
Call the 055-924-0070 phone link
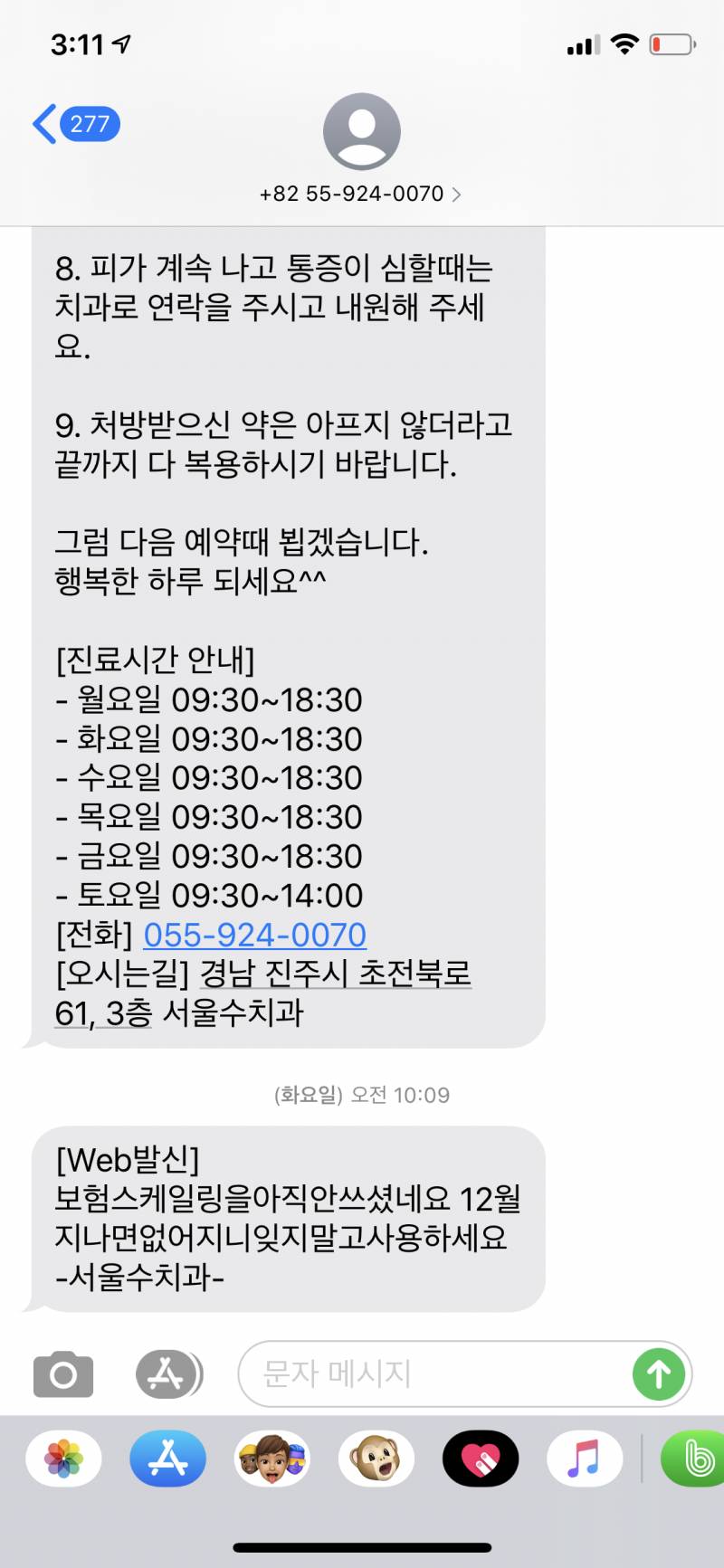tap(257, 935)
